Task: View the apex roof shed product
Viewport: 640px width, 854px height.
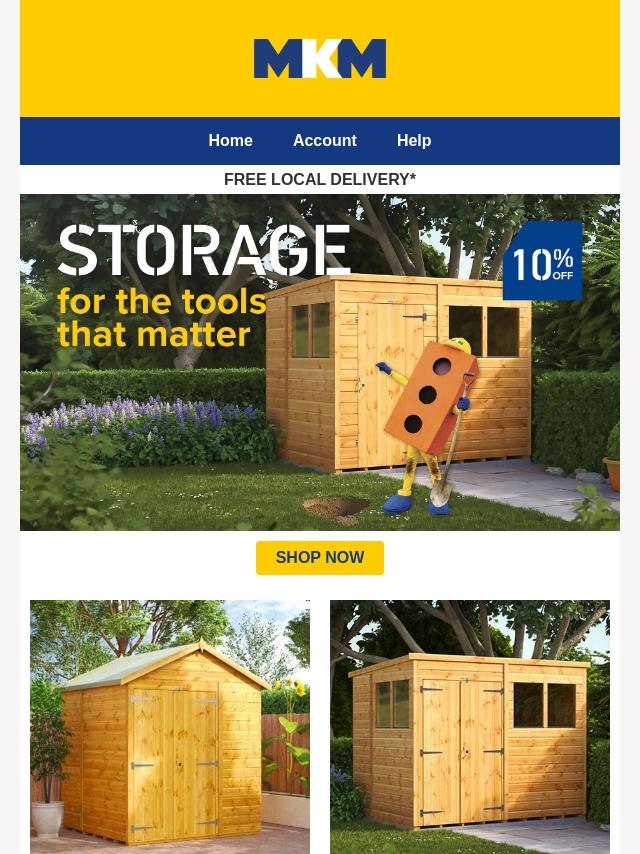Action: [170, 727]
